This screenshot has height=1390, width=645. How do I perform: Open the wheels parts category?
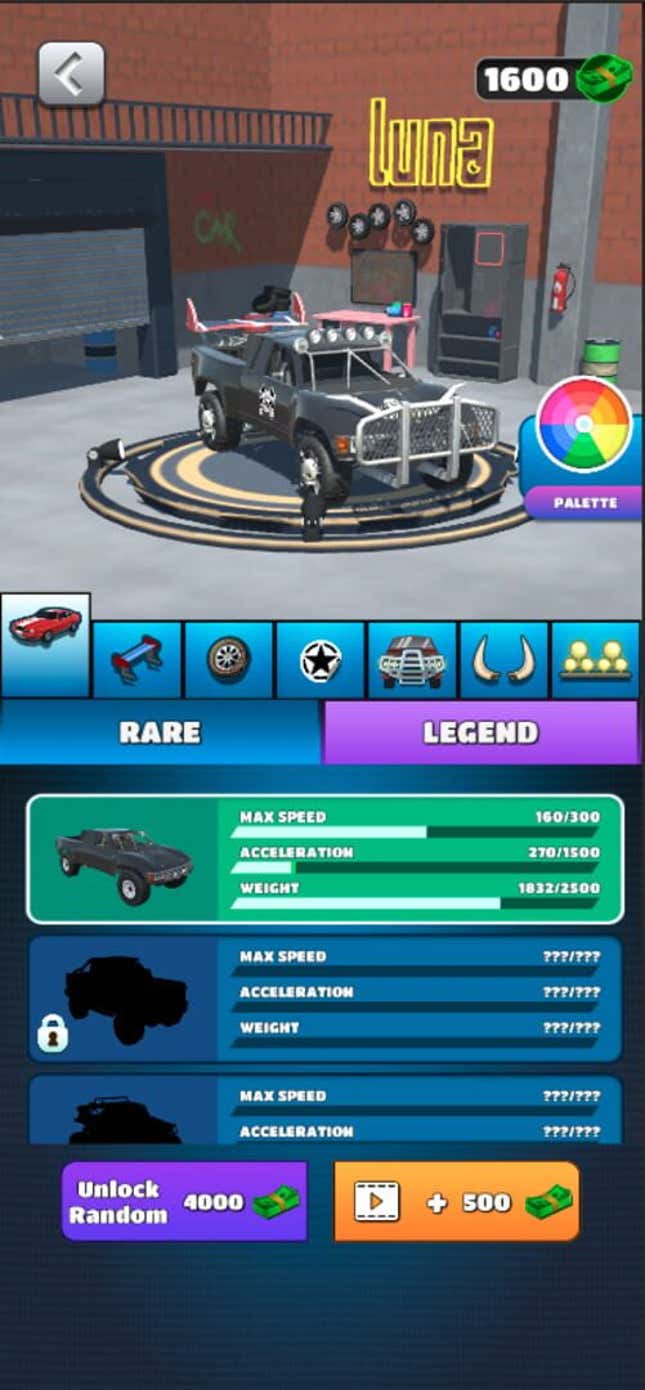pos(228,659)
